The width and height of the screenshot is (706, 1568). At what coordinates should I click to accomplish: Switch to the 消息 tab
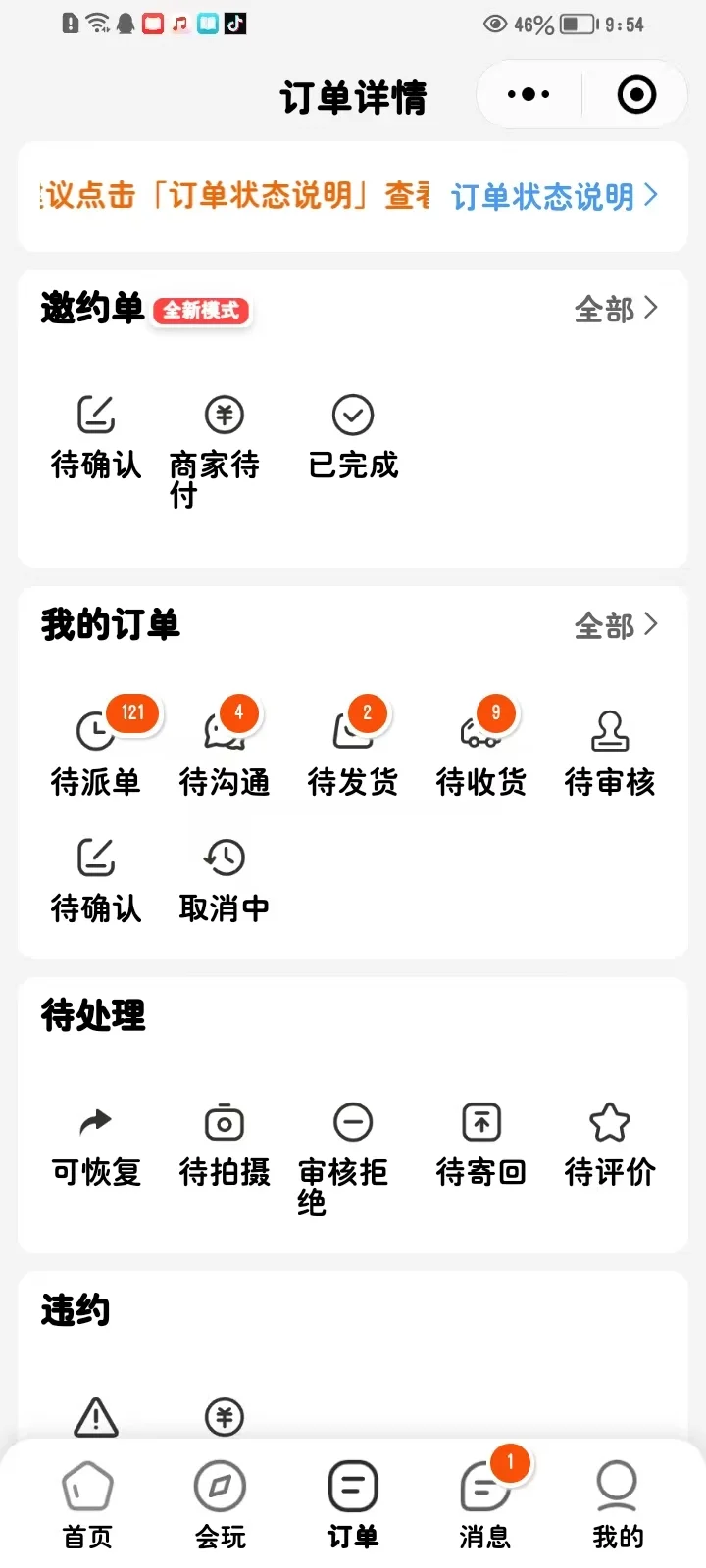click(485, 1505)
